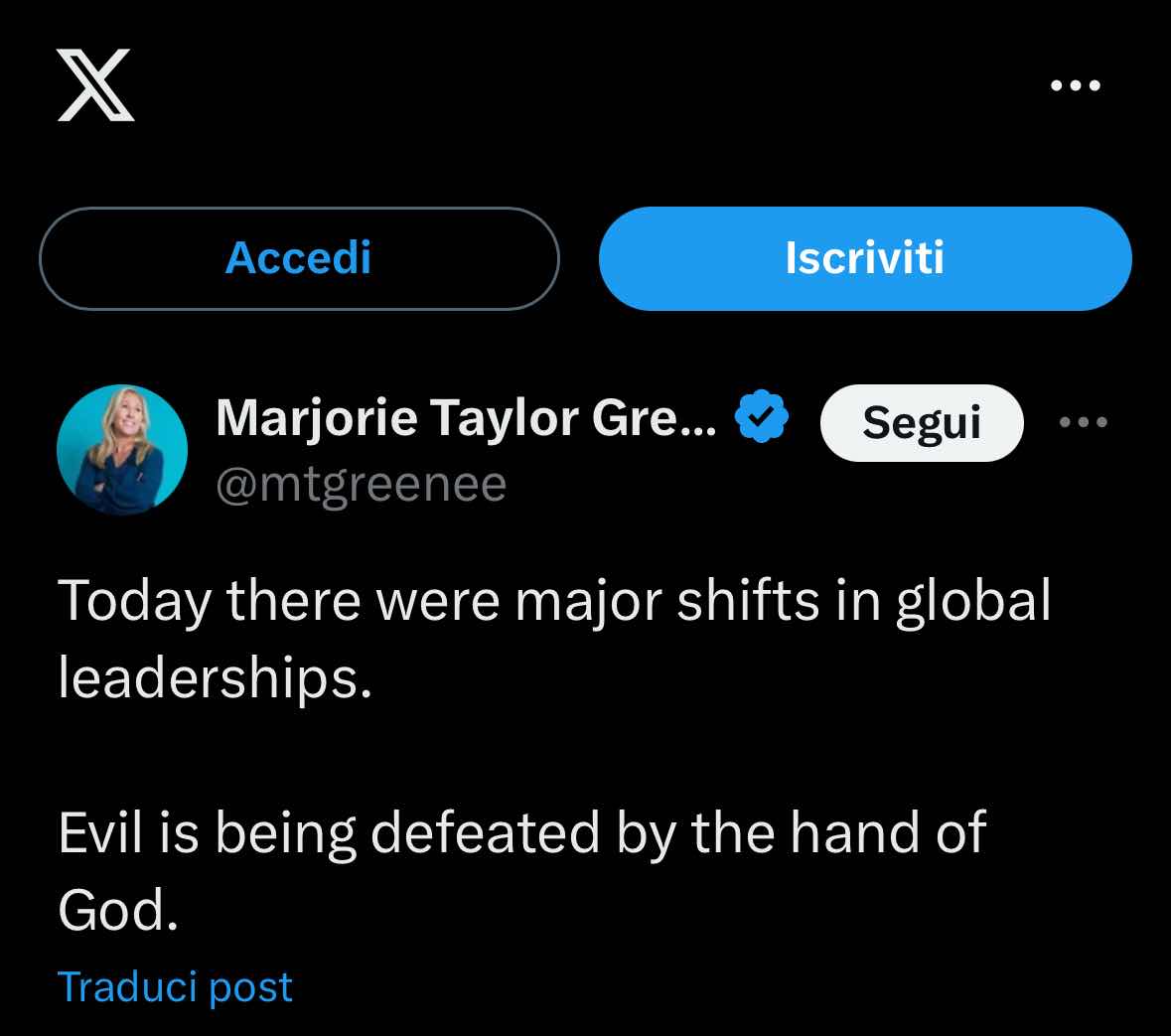Tap the Accedi login button
Image resolution: width=1171 pixels, height=1036 pixels.
[x=299, y=258]
